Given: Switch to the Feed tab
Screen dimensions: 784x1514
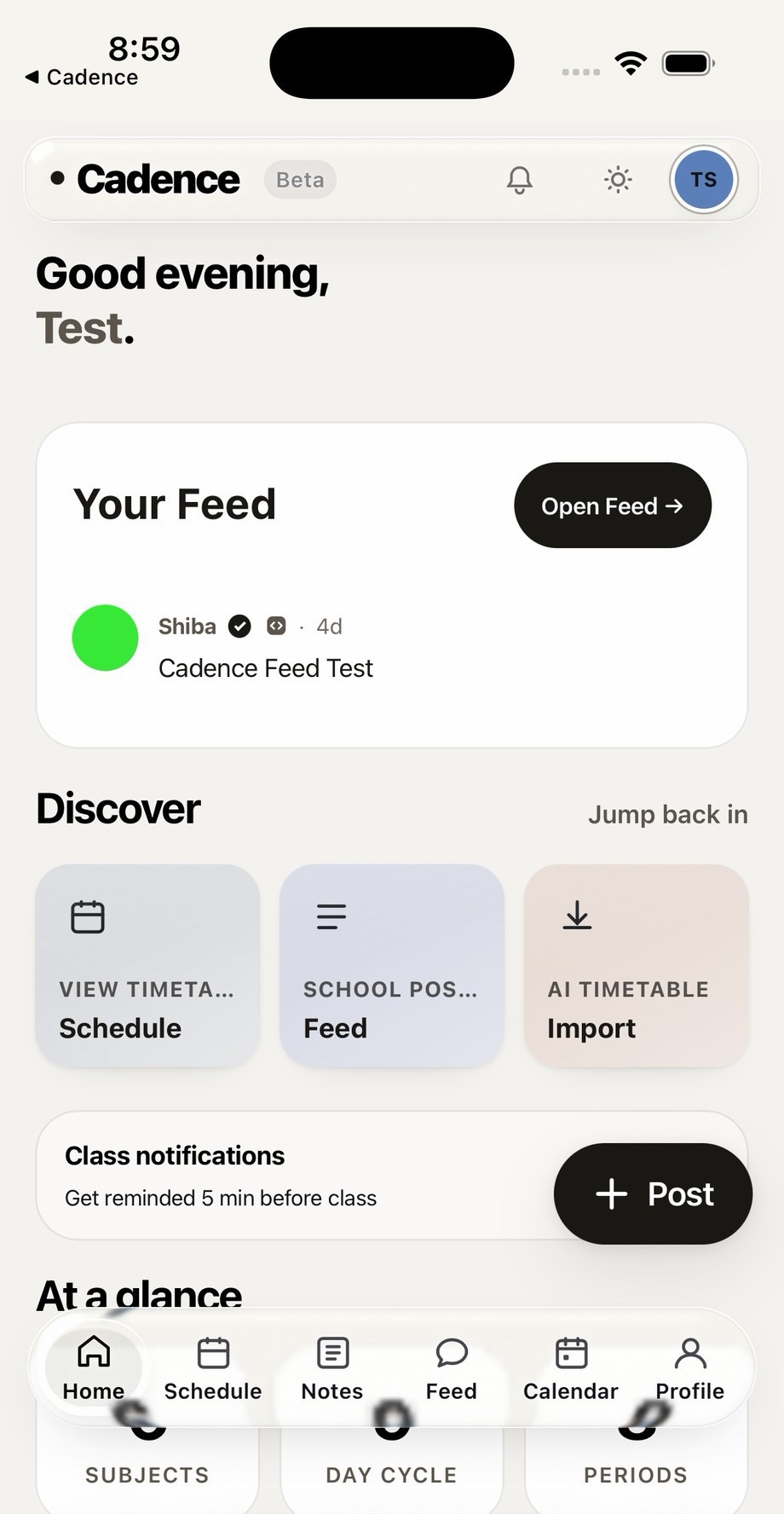Looking at the screenshot, I should 452,1367.
